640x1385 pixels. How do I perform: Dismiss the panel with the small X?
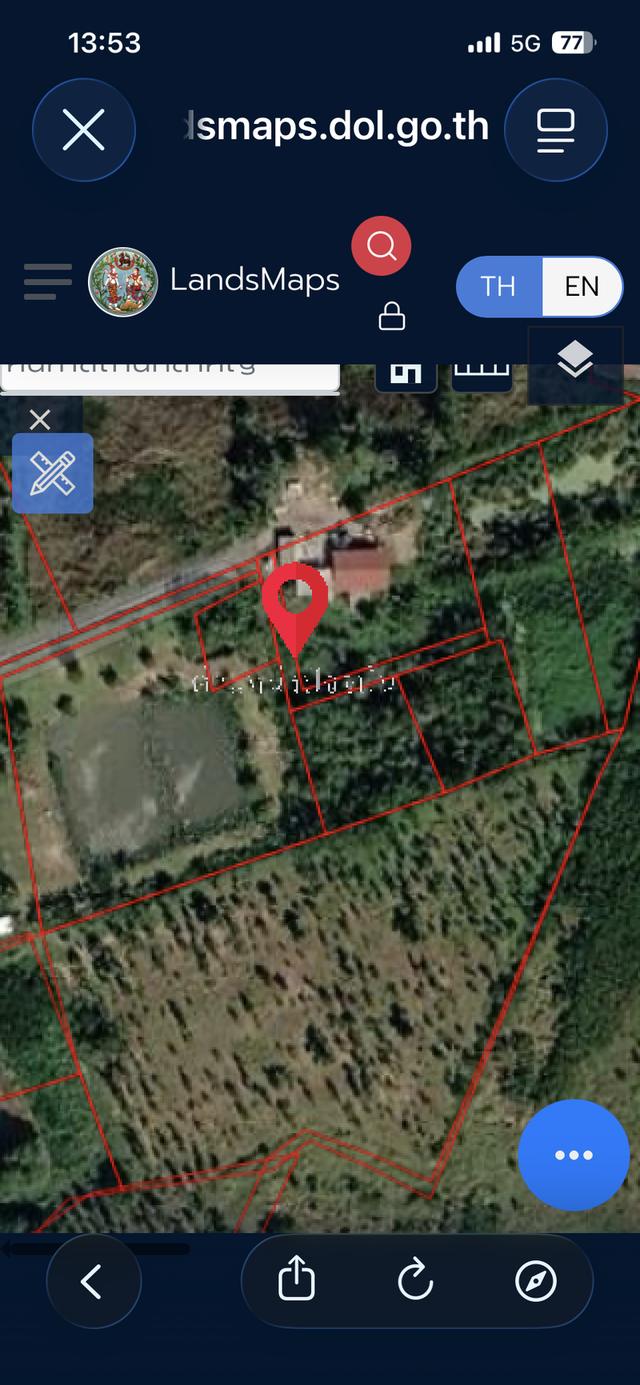point(40,419)
